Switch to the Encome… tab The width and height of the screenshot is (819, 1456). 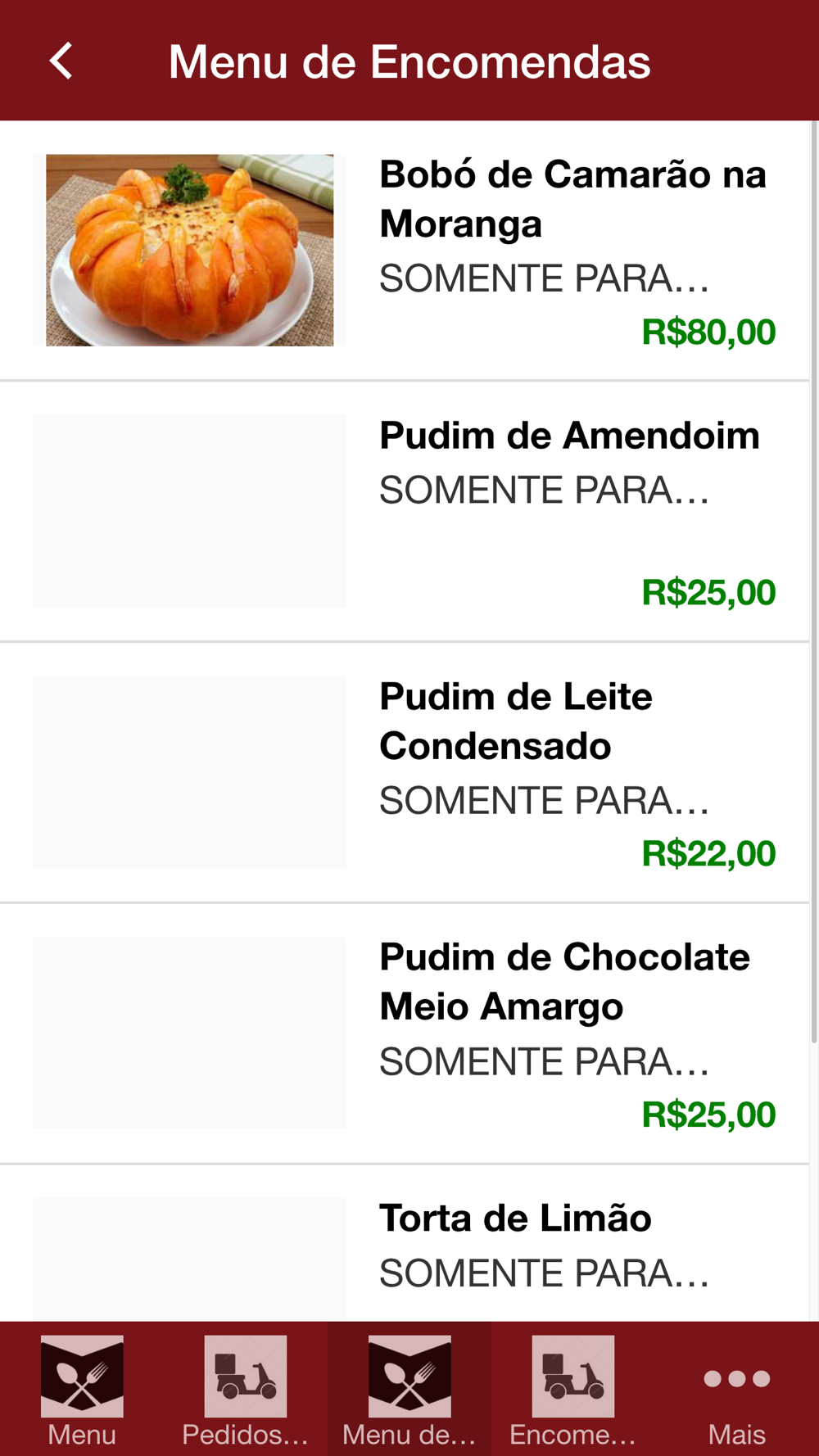[573, 1389]
